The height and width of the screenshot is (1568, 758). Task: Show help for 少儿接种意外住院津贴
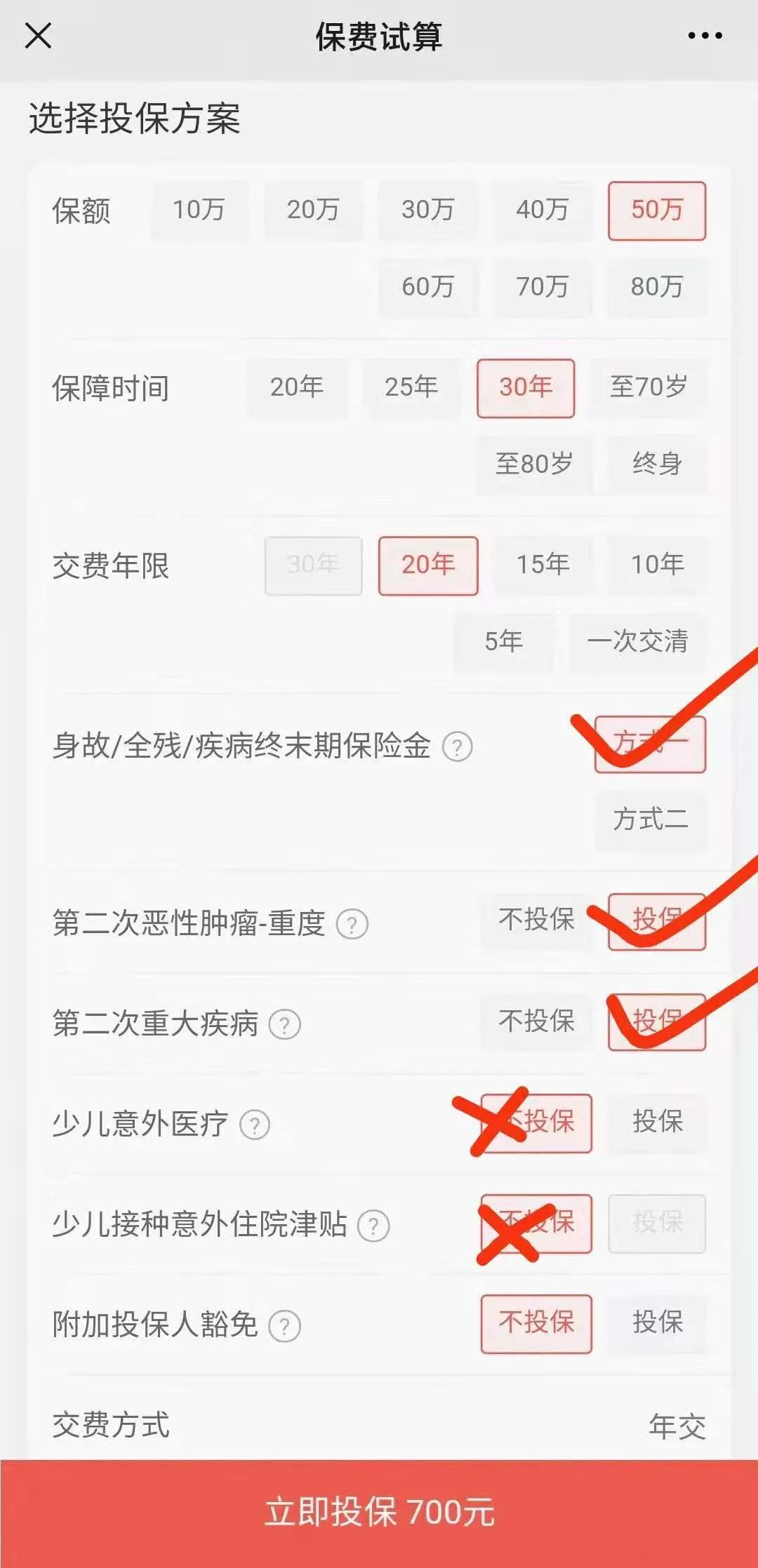click(373, 1226)
